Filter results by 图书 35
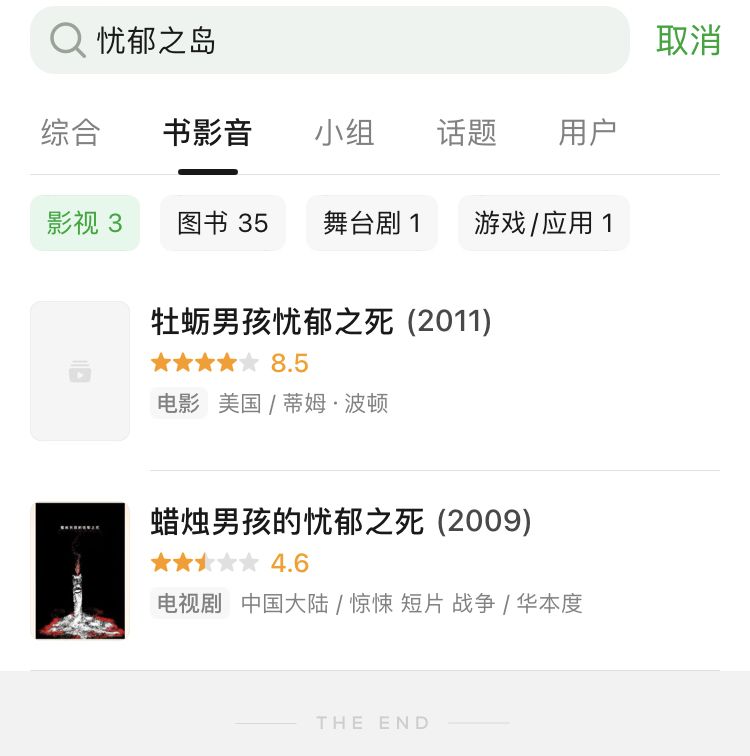 click(x=223, y=223)
